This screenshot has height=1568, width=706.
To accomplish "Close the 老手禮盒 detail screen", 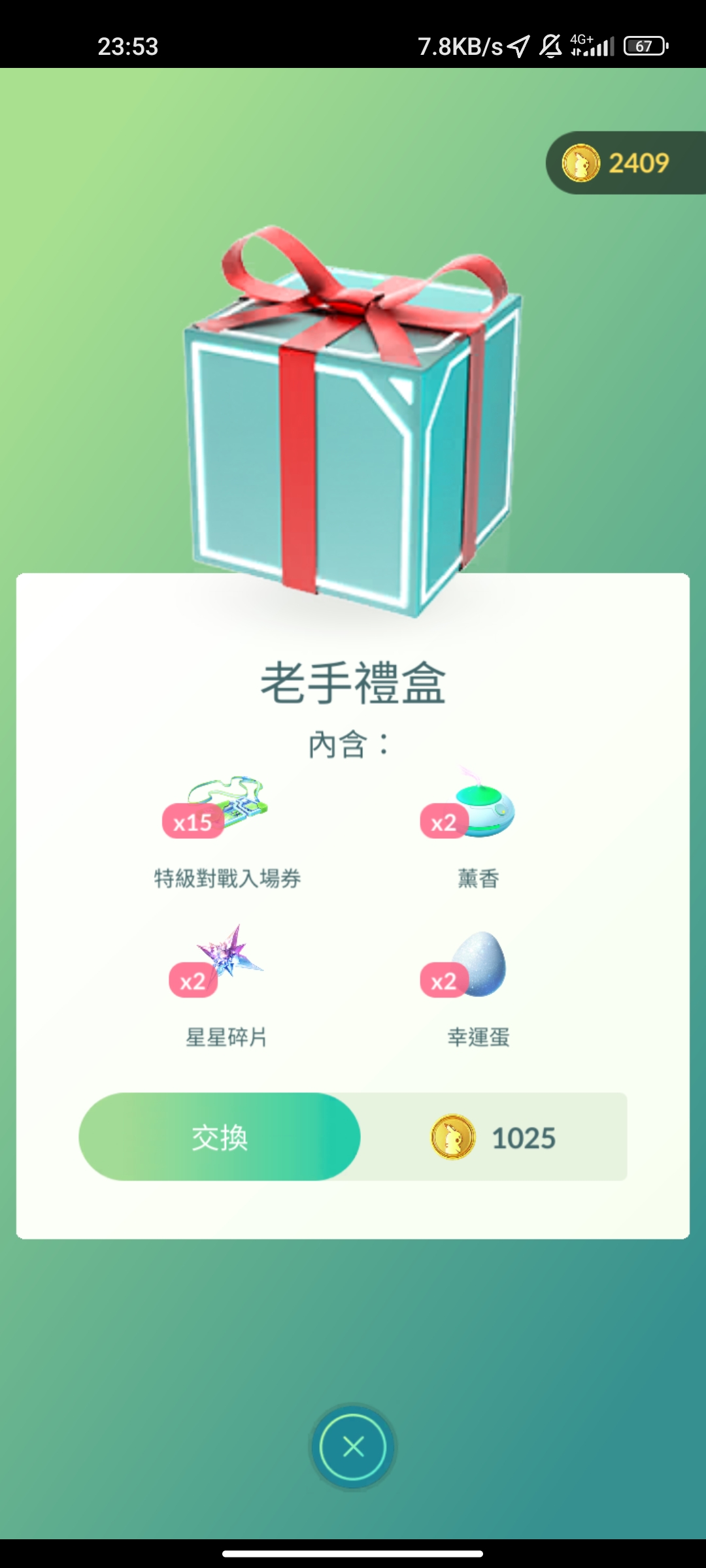I will click(353, 1446).
